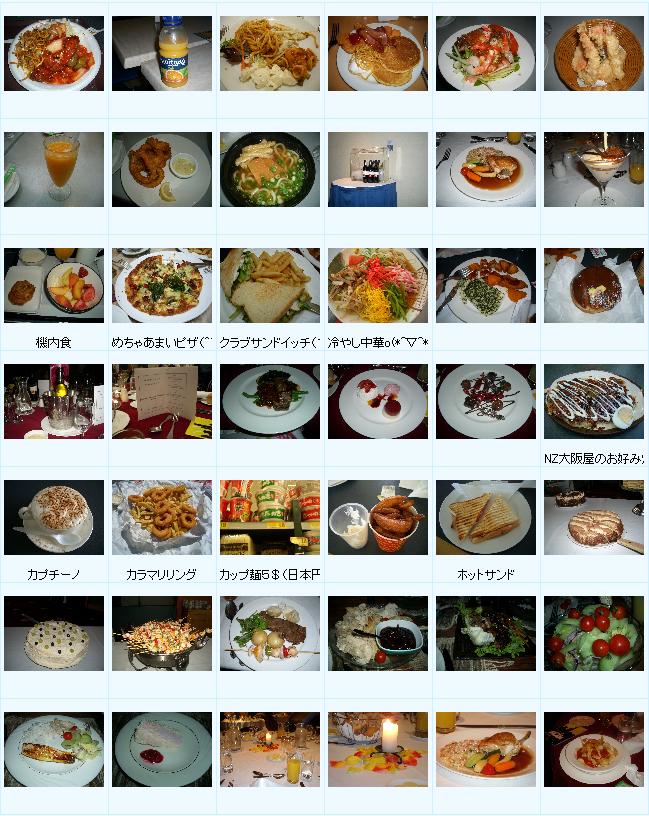Open the orange juice bottle photo
The width and height of the screenshot is (649, 816).
[x=162, y=54]
